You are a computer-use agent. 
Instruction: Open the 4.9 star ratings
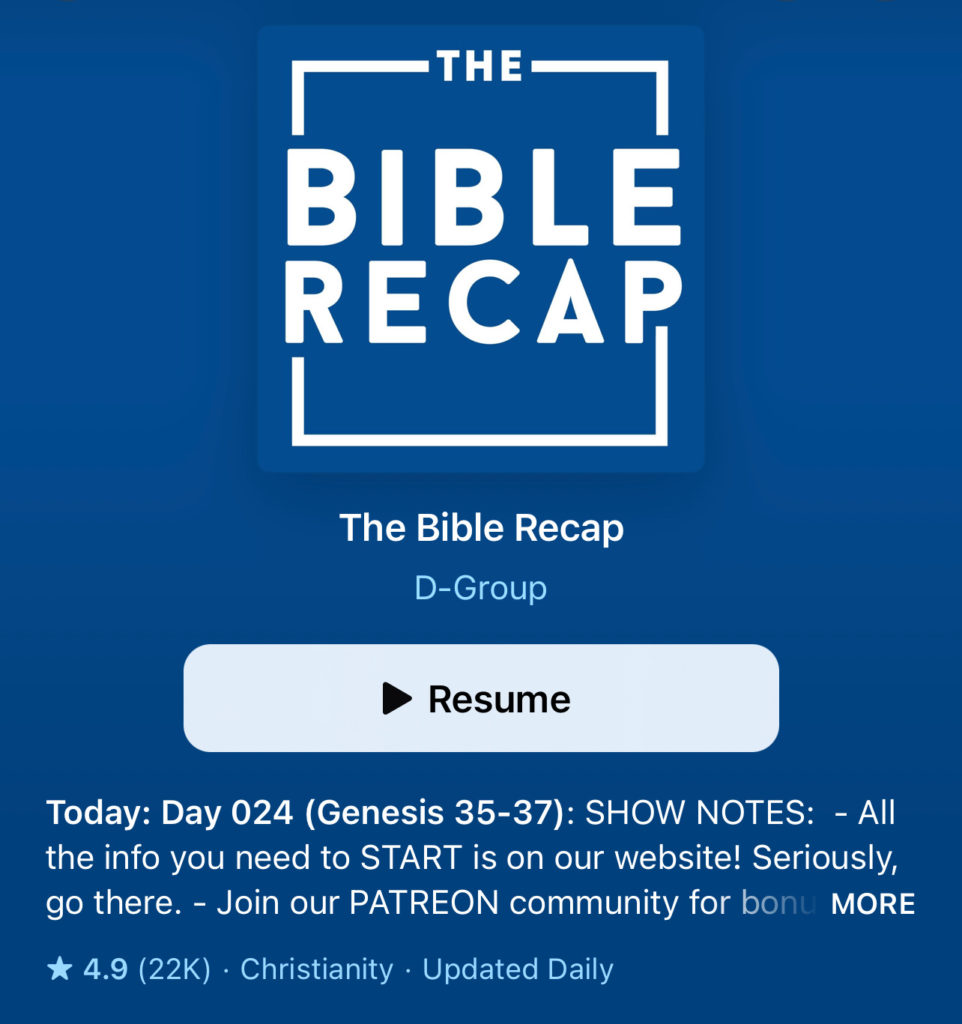(128, 969)
